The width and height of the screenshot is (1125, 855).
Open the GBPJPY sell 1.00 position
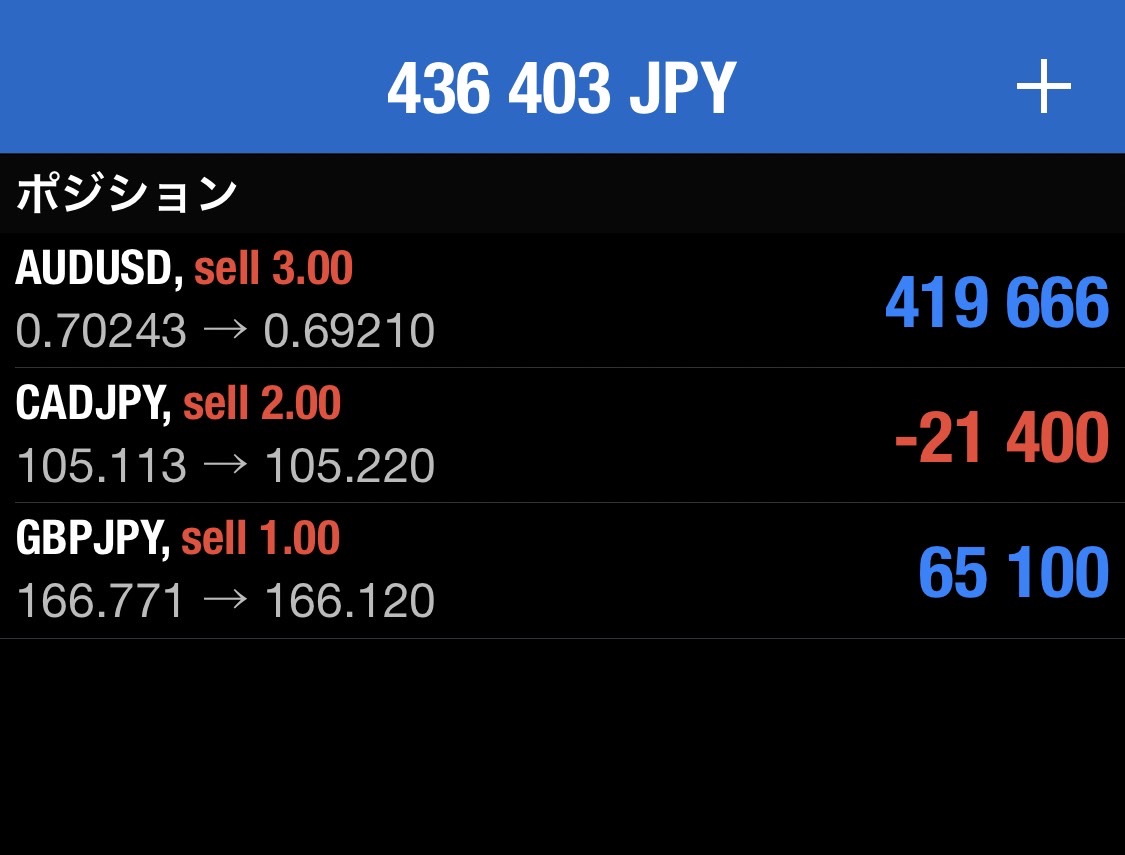tap(562, 570)
